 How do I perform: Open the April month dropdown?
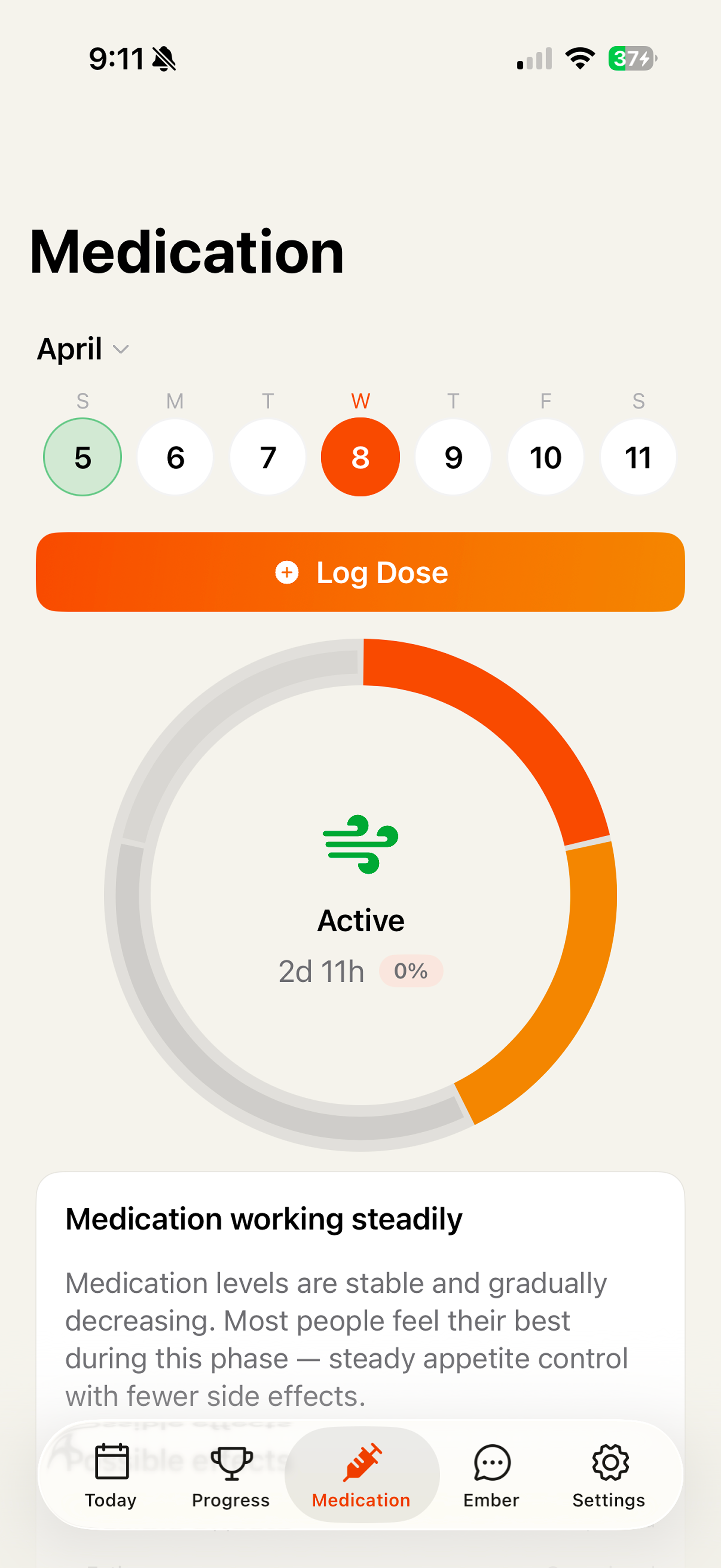tap(83, 349)
